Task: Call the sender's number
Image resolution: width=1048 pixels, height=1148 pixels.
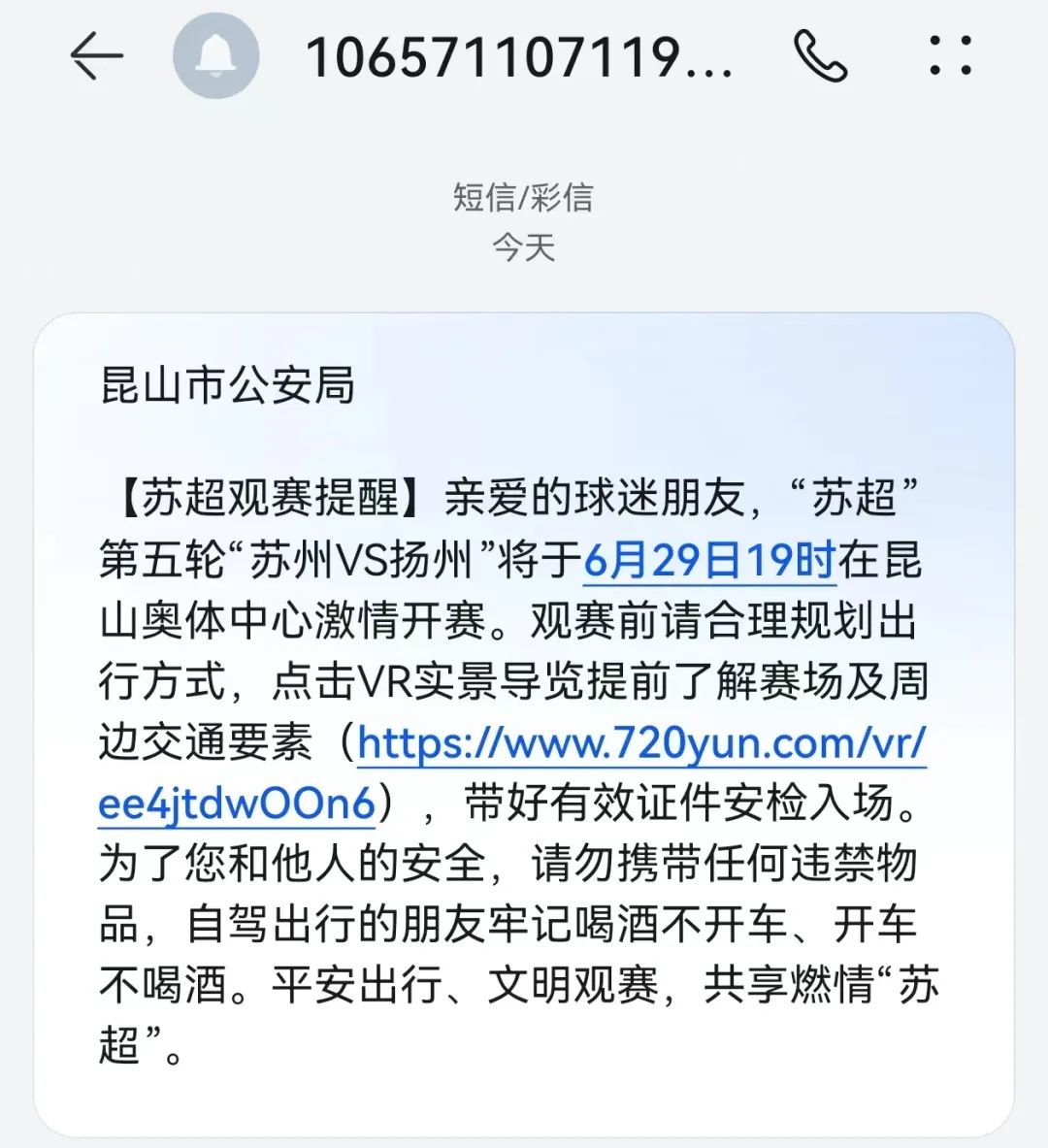Action: click(x=820, y=56)
